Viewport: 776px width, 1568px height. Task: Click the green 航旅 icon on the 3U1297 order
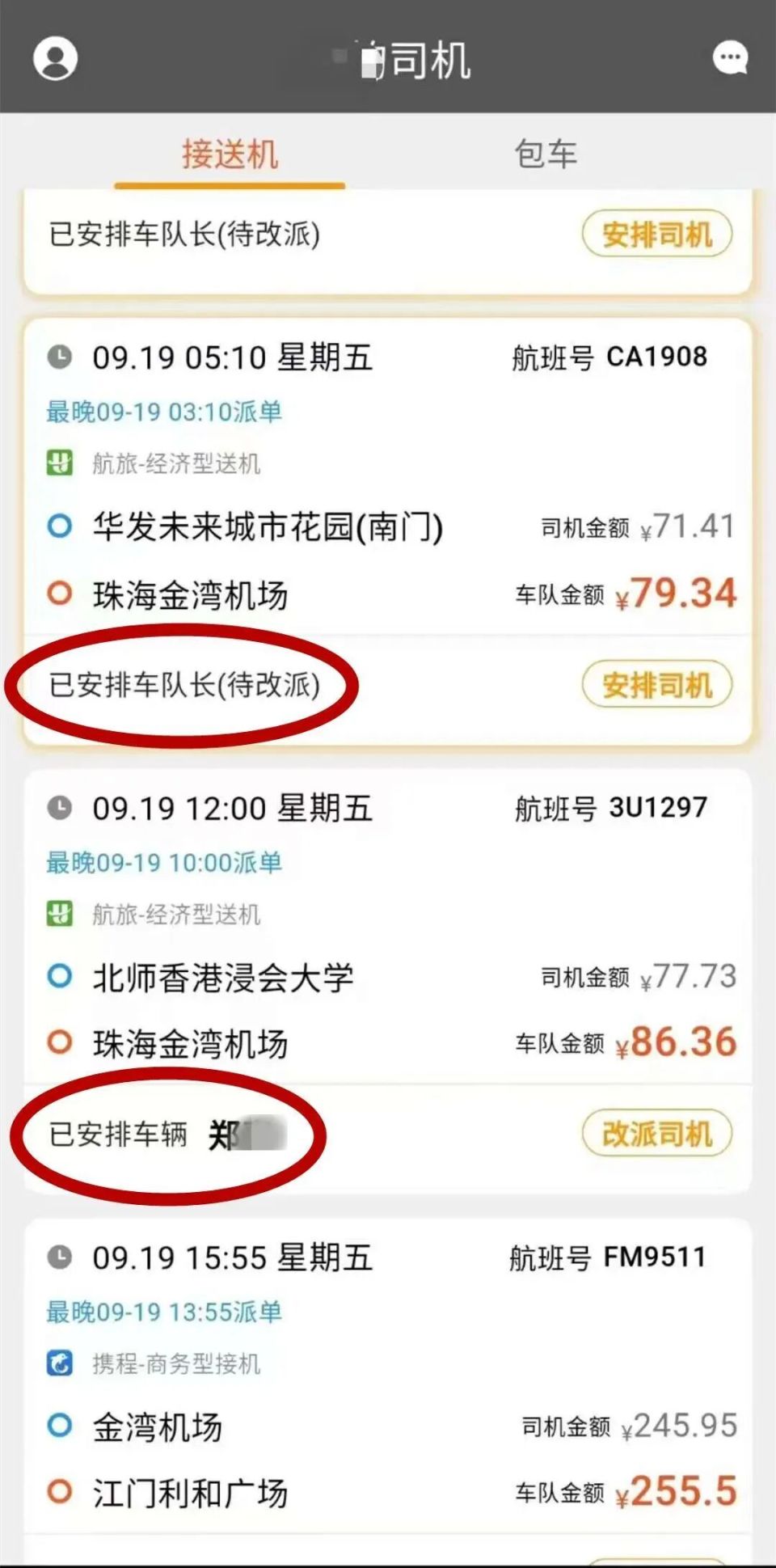pos(61,914)
